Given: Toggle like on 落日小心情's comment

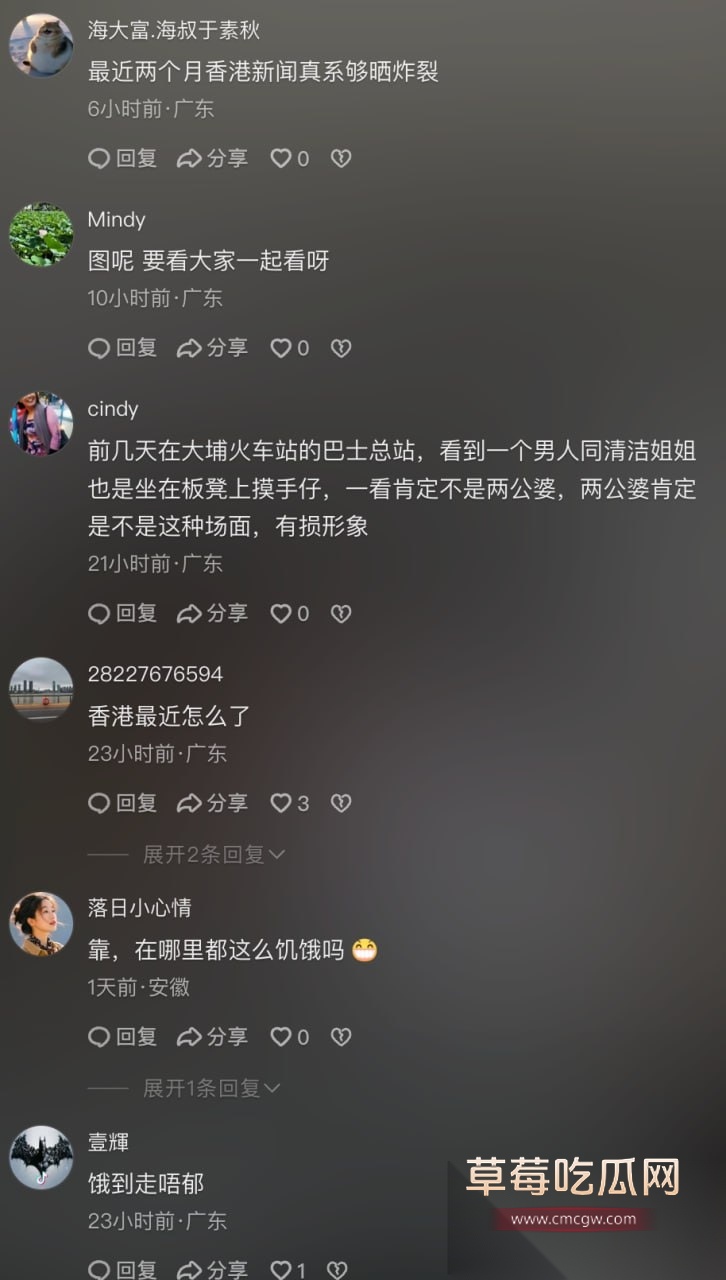Looking at the screenshot, I should tap(280, 1038).
